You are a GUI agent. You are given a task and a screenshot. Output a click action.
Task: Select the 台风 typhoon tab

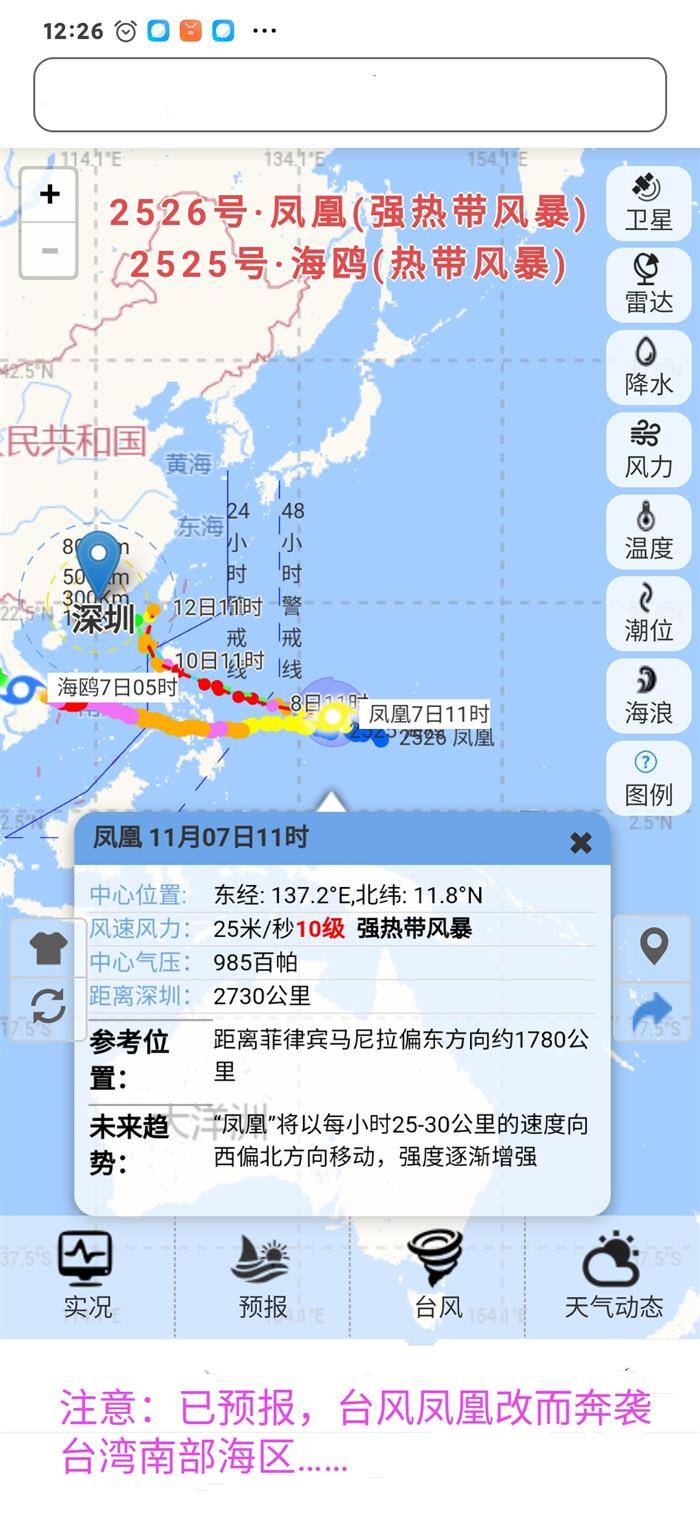437,1276
